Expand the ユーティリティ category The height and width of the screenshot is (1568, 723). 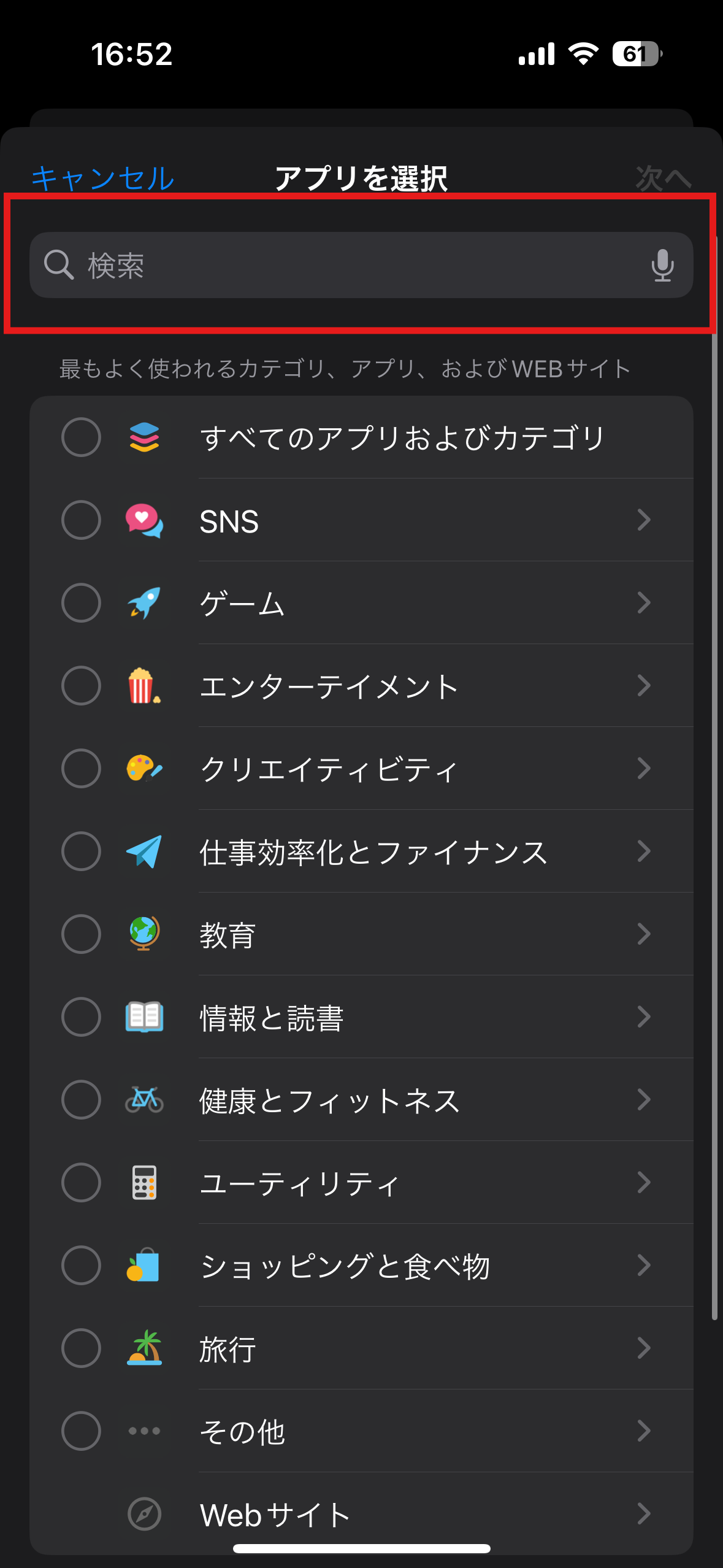click(x=643, y=1183)
